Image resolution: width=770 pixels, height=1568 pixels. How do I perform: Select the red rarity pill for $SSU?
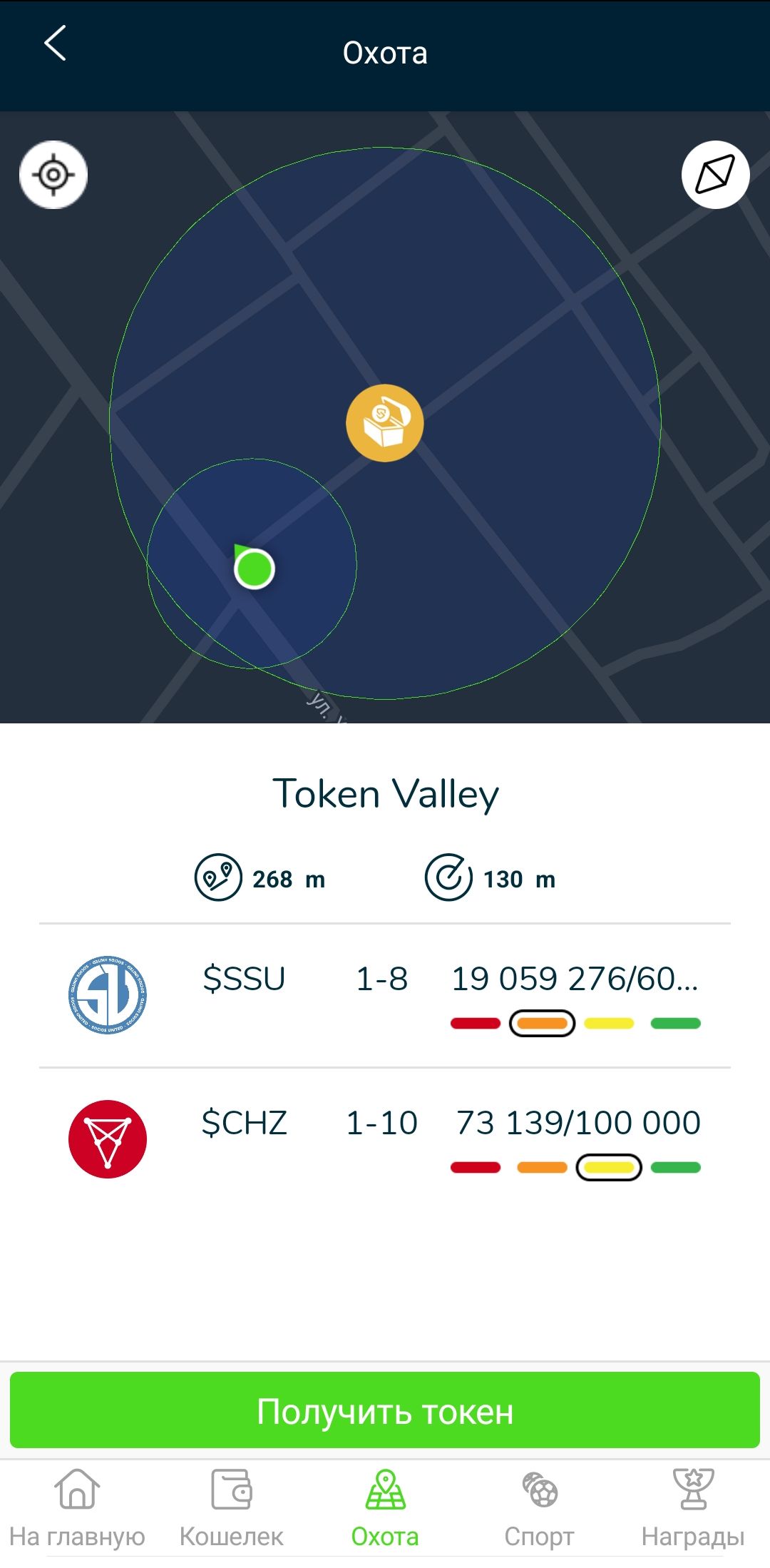473,1022
